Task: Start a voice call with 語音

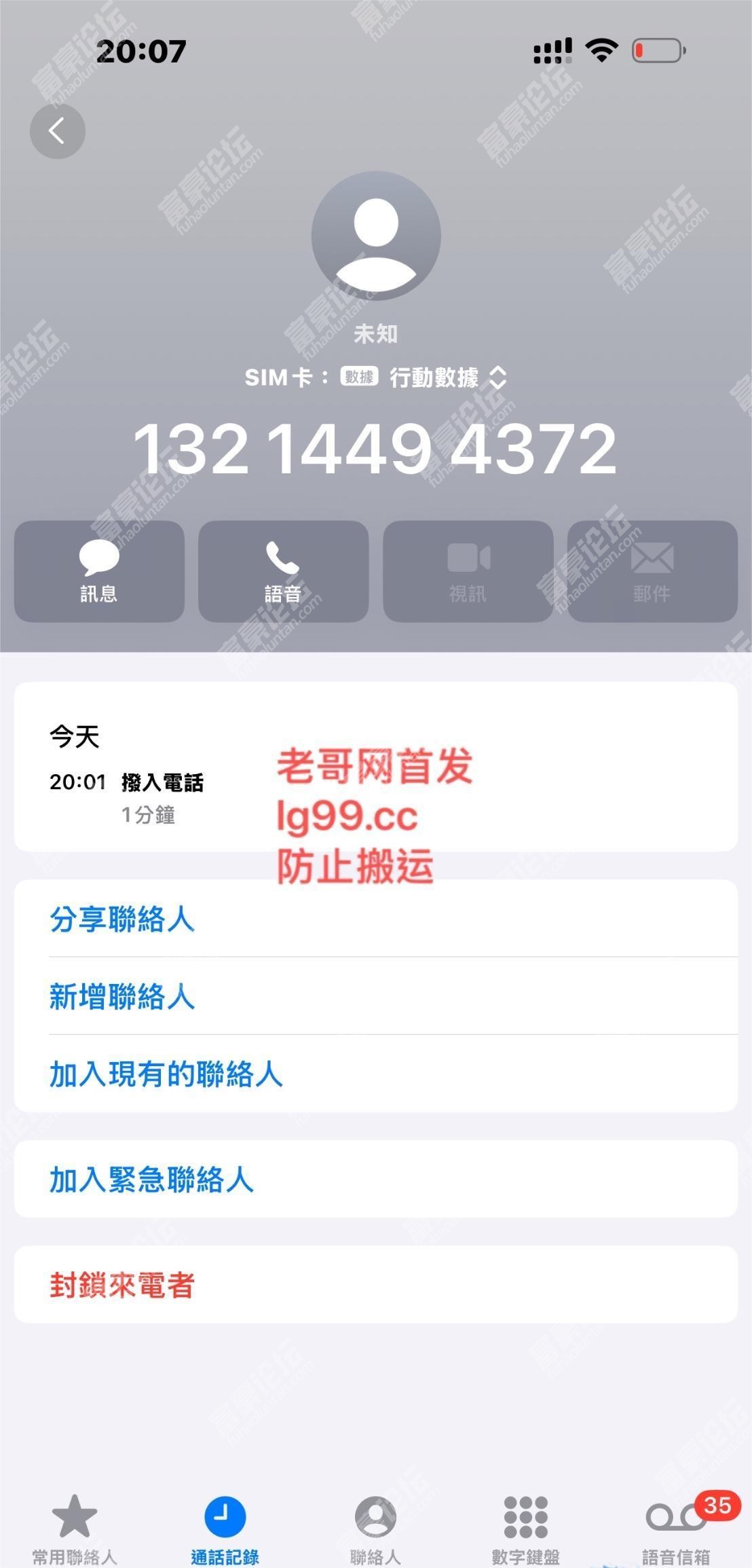Action: pyautogui.click(x=283, y=571)
